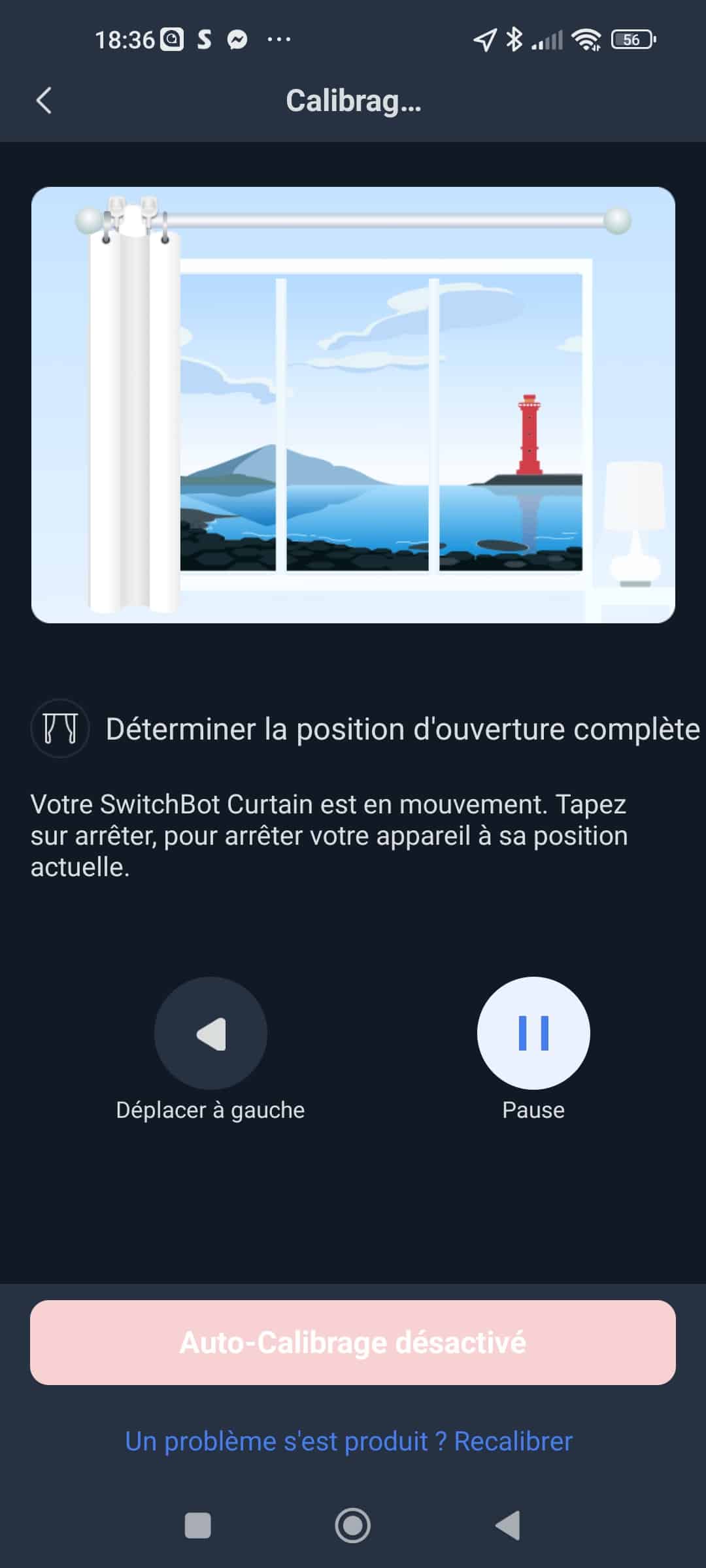Screen dimensions: 706x1568
Task: Open the recent apps overview
Action: (x=197, y=1526)
